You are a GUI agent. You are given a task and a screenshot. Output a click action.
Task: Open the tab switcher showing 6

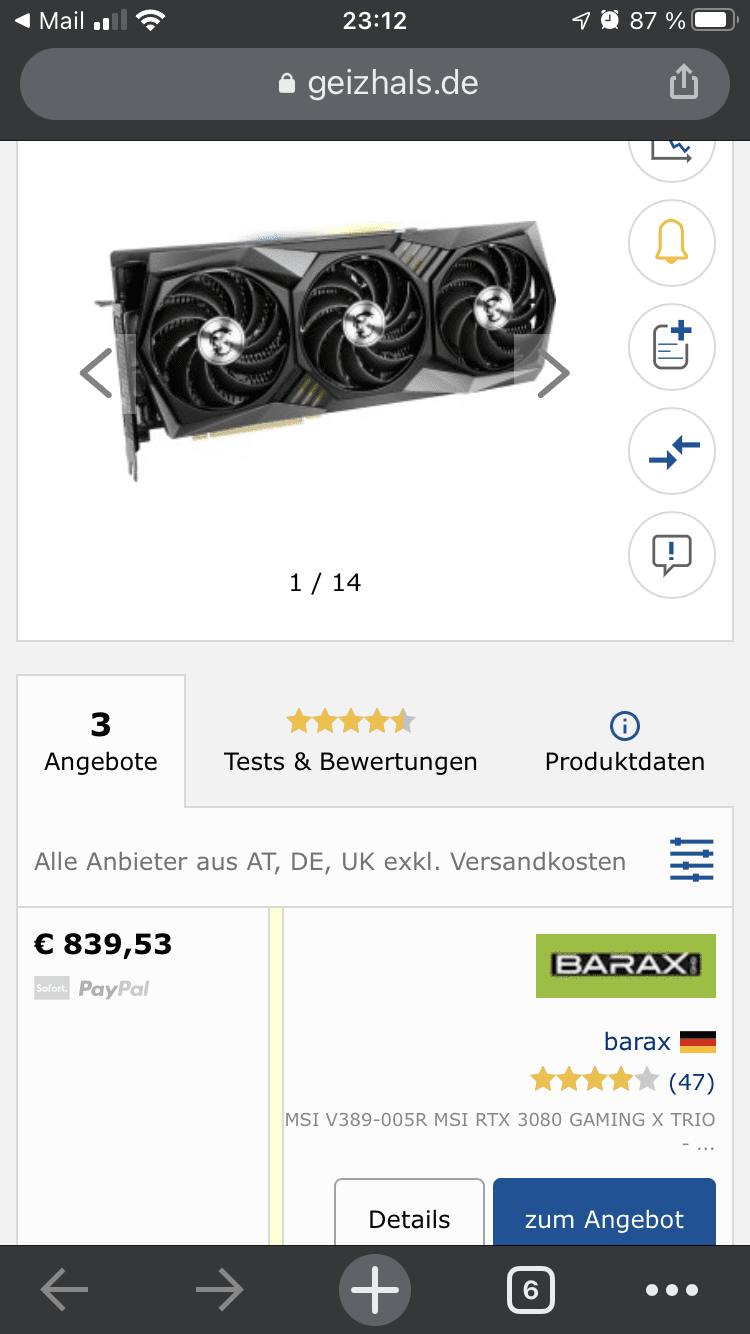[531, 1290]
